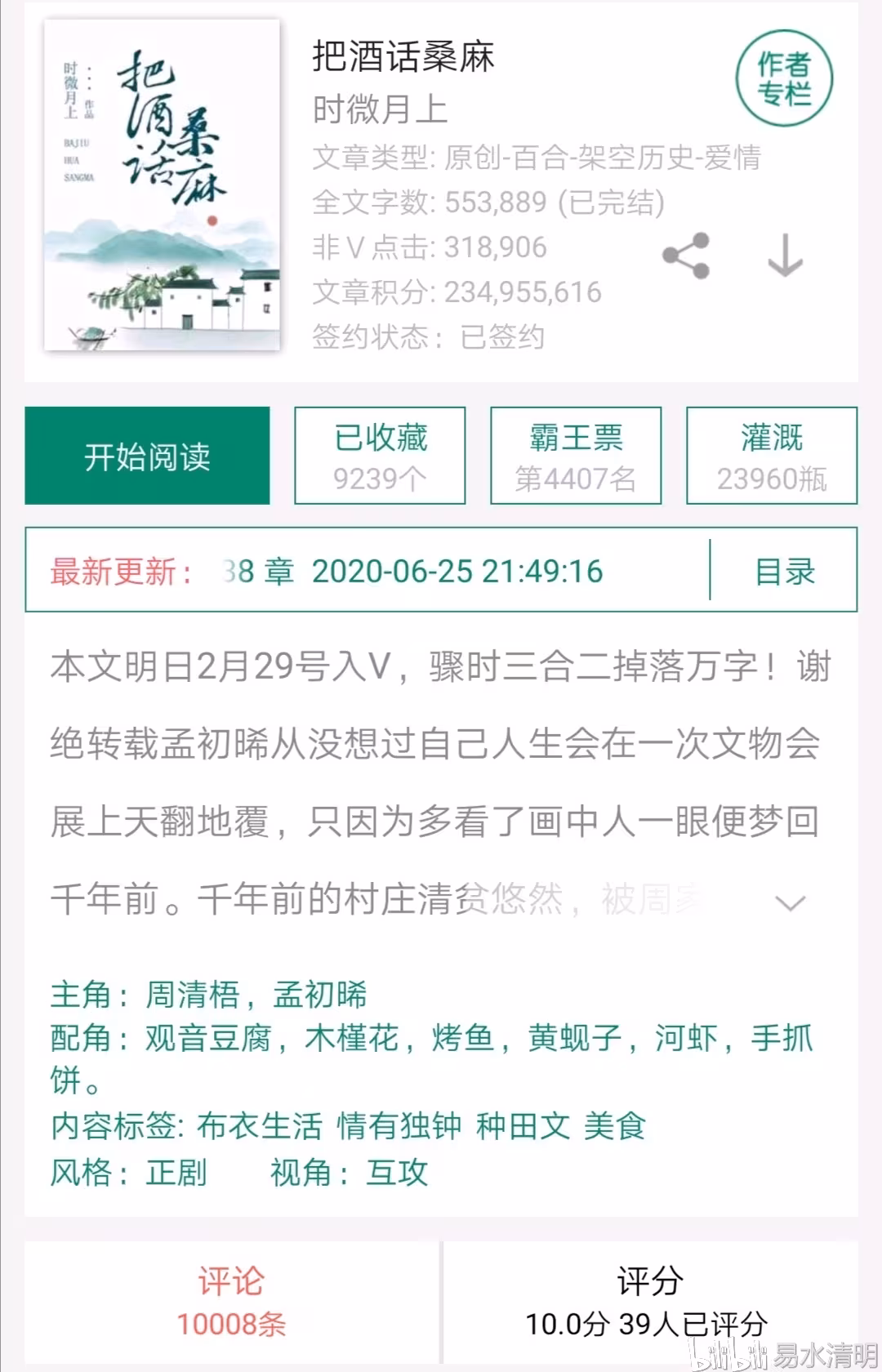Switch to the 评分 ratings tab

click(649, 1302)
